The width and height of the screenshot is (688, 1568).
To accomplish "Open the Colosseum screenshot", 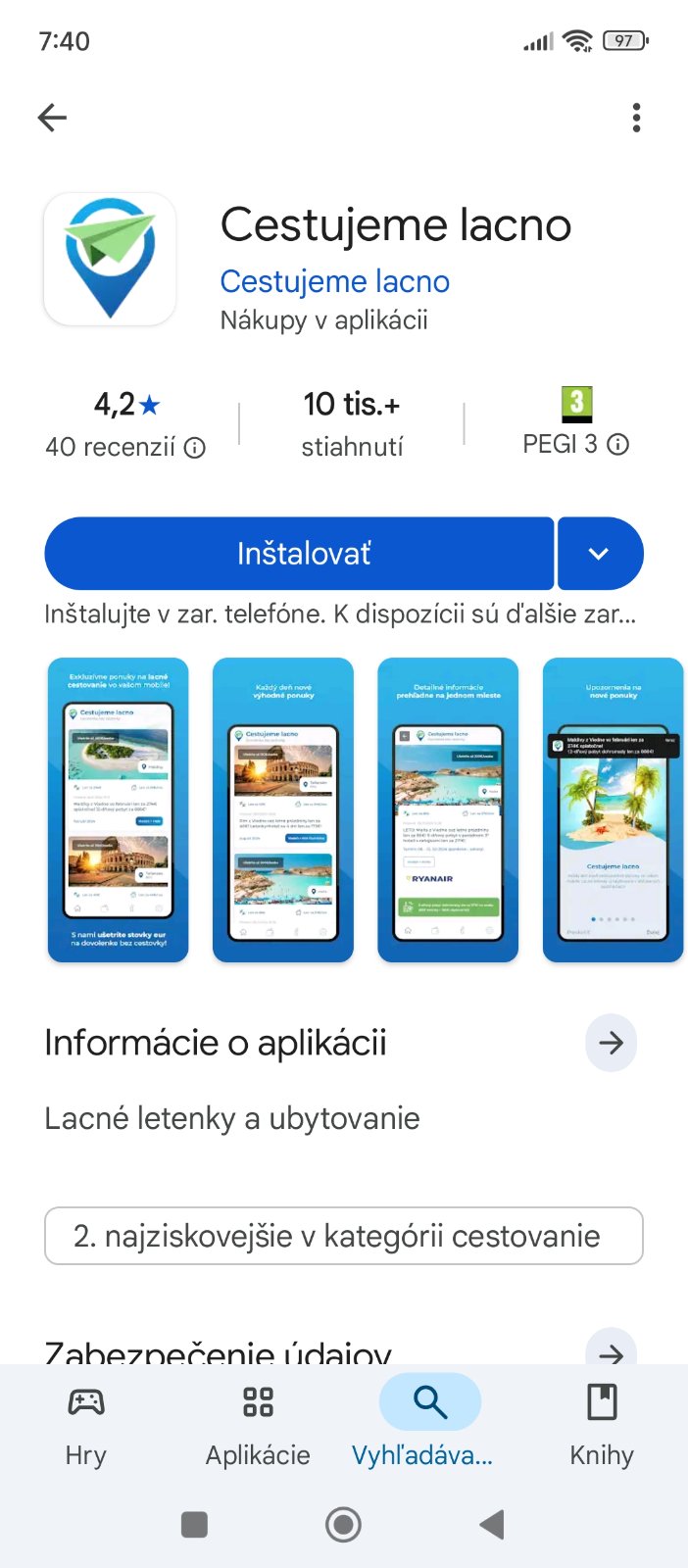I will [283, 809].
